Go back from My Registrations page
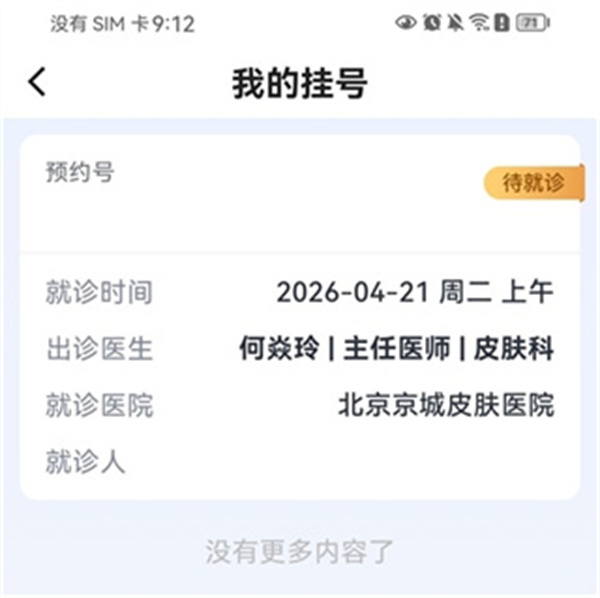The width and height of the screenshot is (600, 598). 37,82
